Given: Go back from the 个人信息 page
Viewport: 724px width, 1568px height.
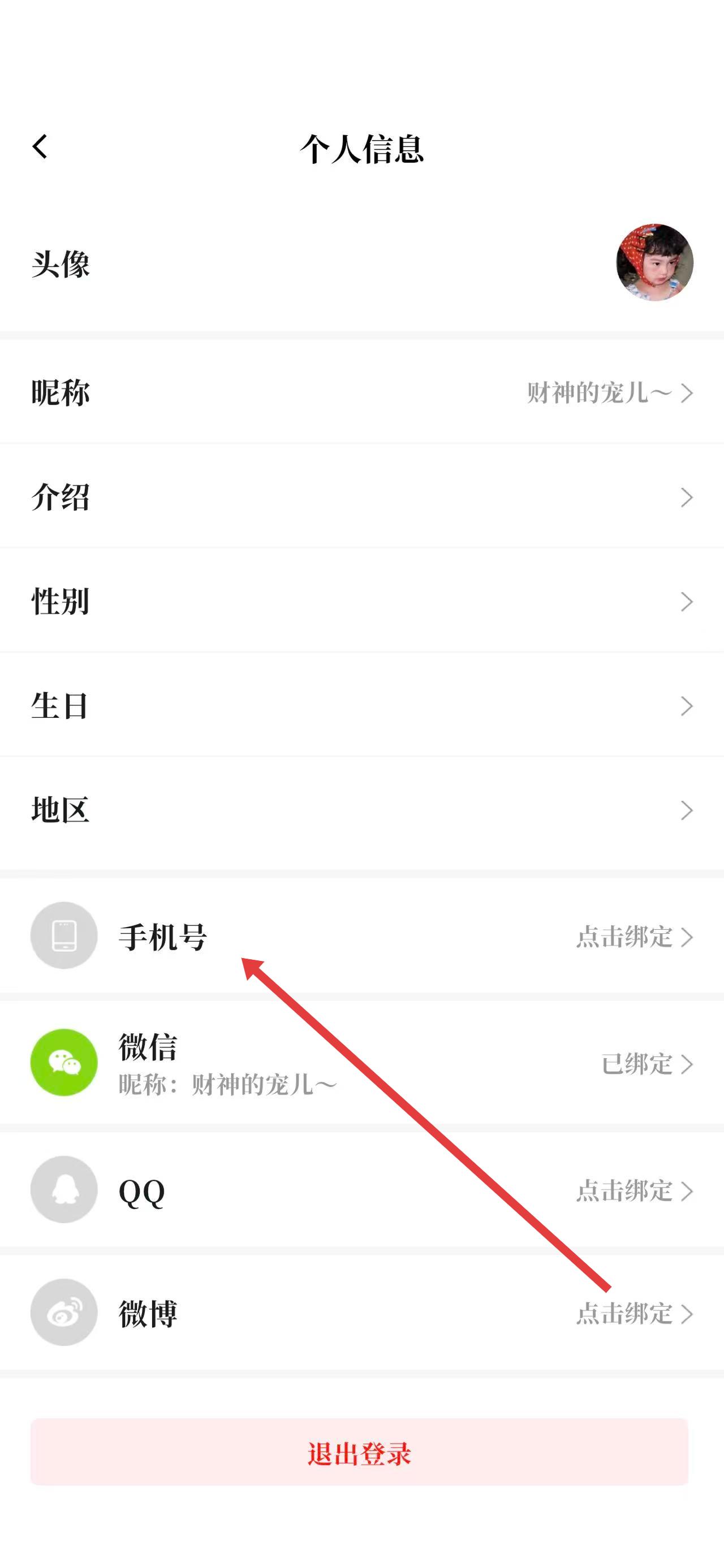Looking at the screenshot, I should pos(40,147).
